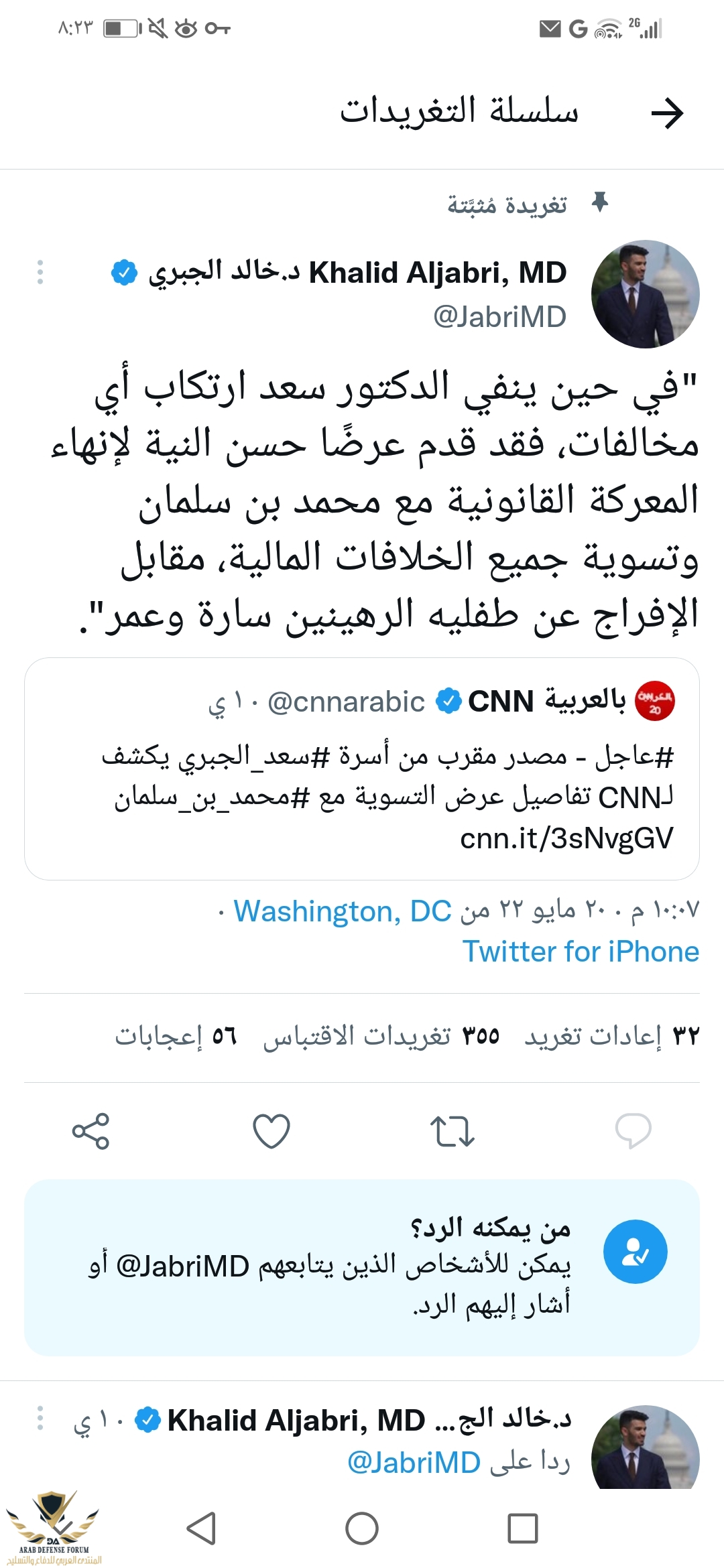Open the Washington, DC location link
The image size is (724, 1568).
point(342,911)
